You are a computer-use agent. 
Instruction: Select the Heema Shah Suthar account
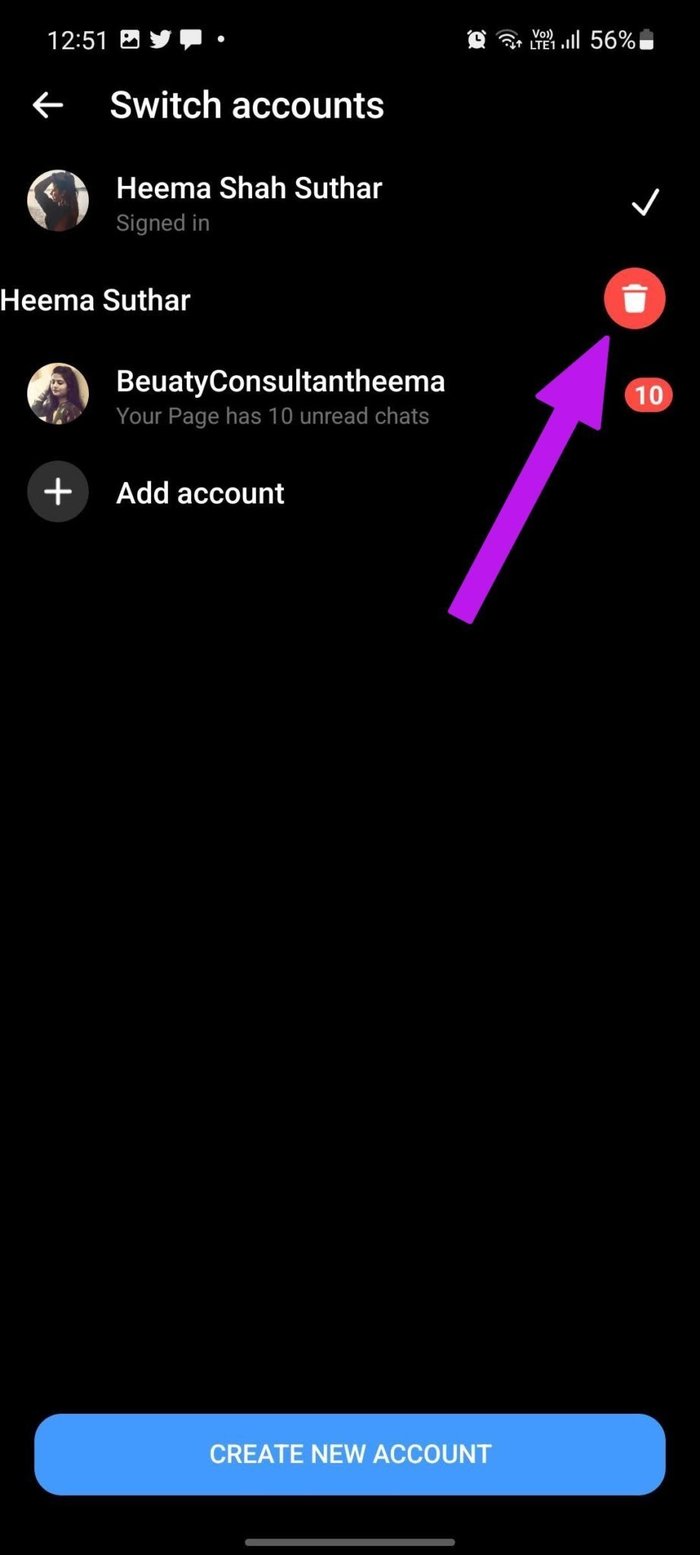[x=350, y=202]
